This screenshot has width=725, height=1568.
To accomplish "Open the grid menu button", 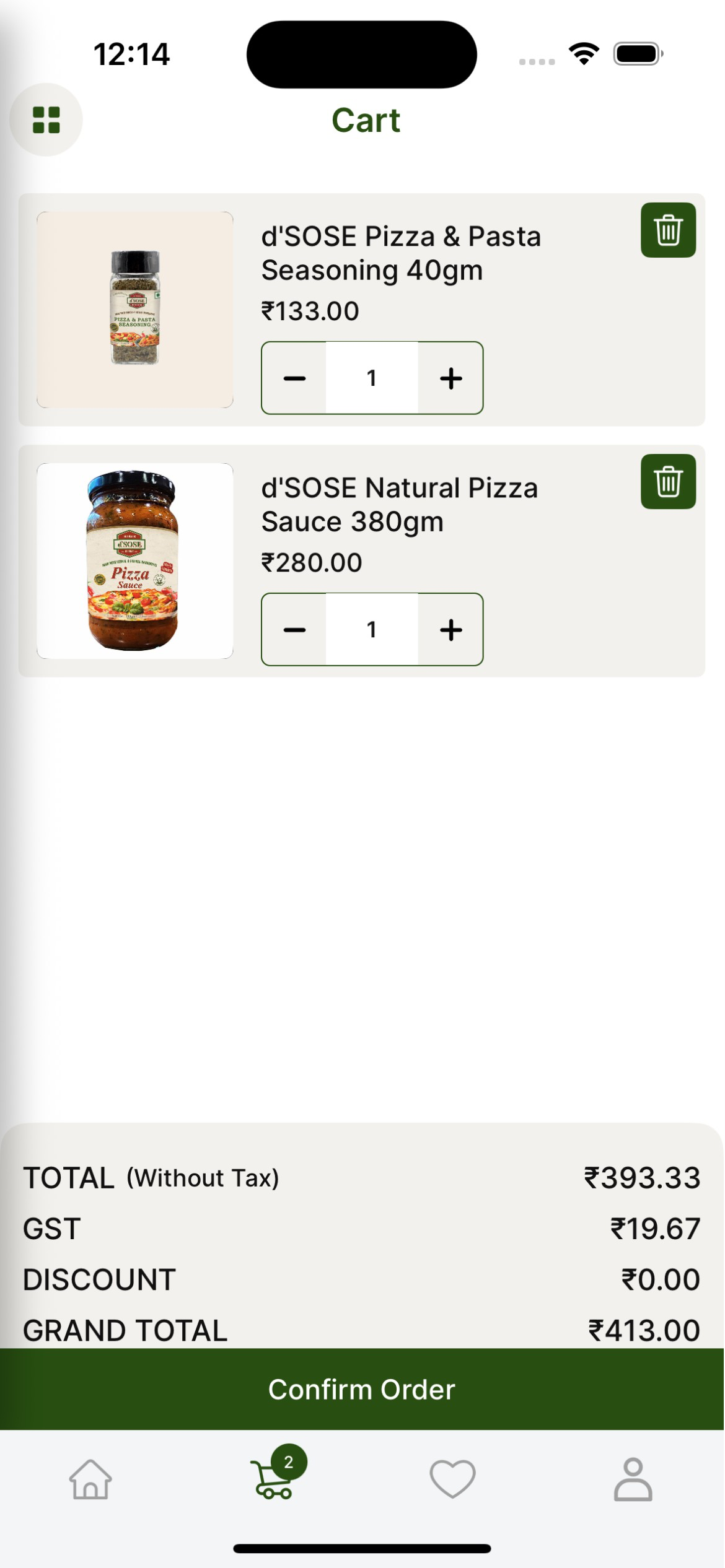I will 46,120.
